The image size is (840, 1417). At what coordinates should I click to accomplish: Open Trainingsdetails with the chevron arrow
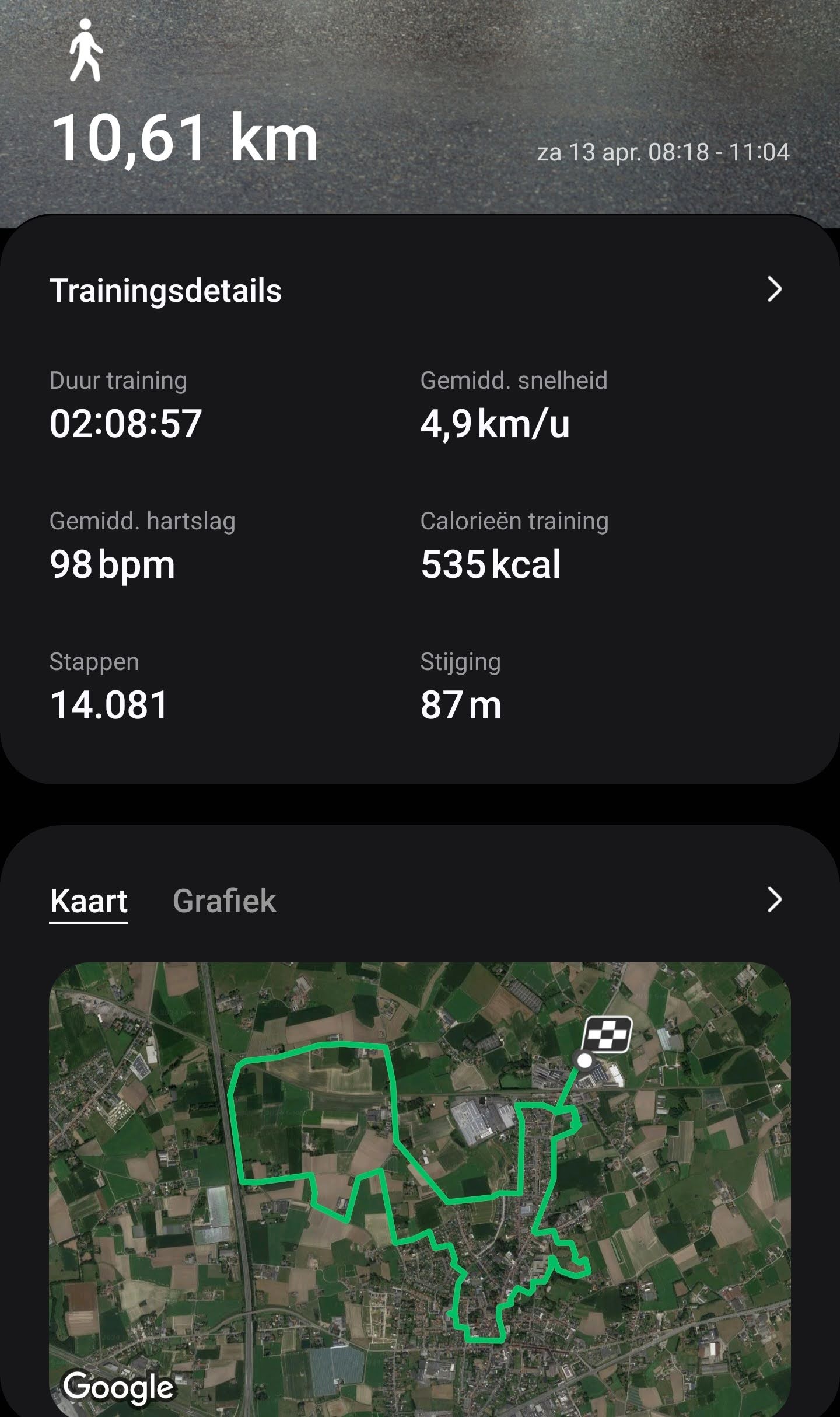pyautogui.click(x=774, y=289)
